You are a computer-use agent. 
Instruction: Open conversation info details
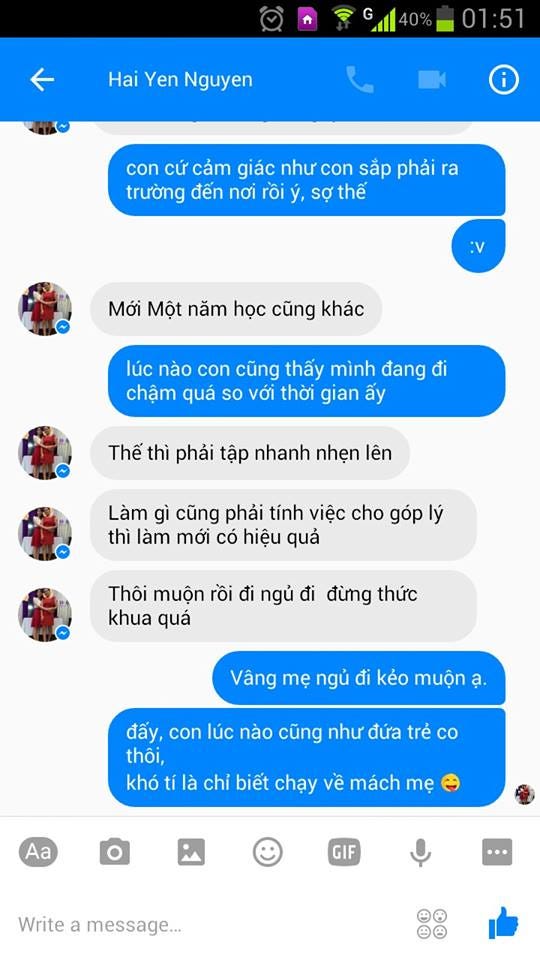[503, 80]
